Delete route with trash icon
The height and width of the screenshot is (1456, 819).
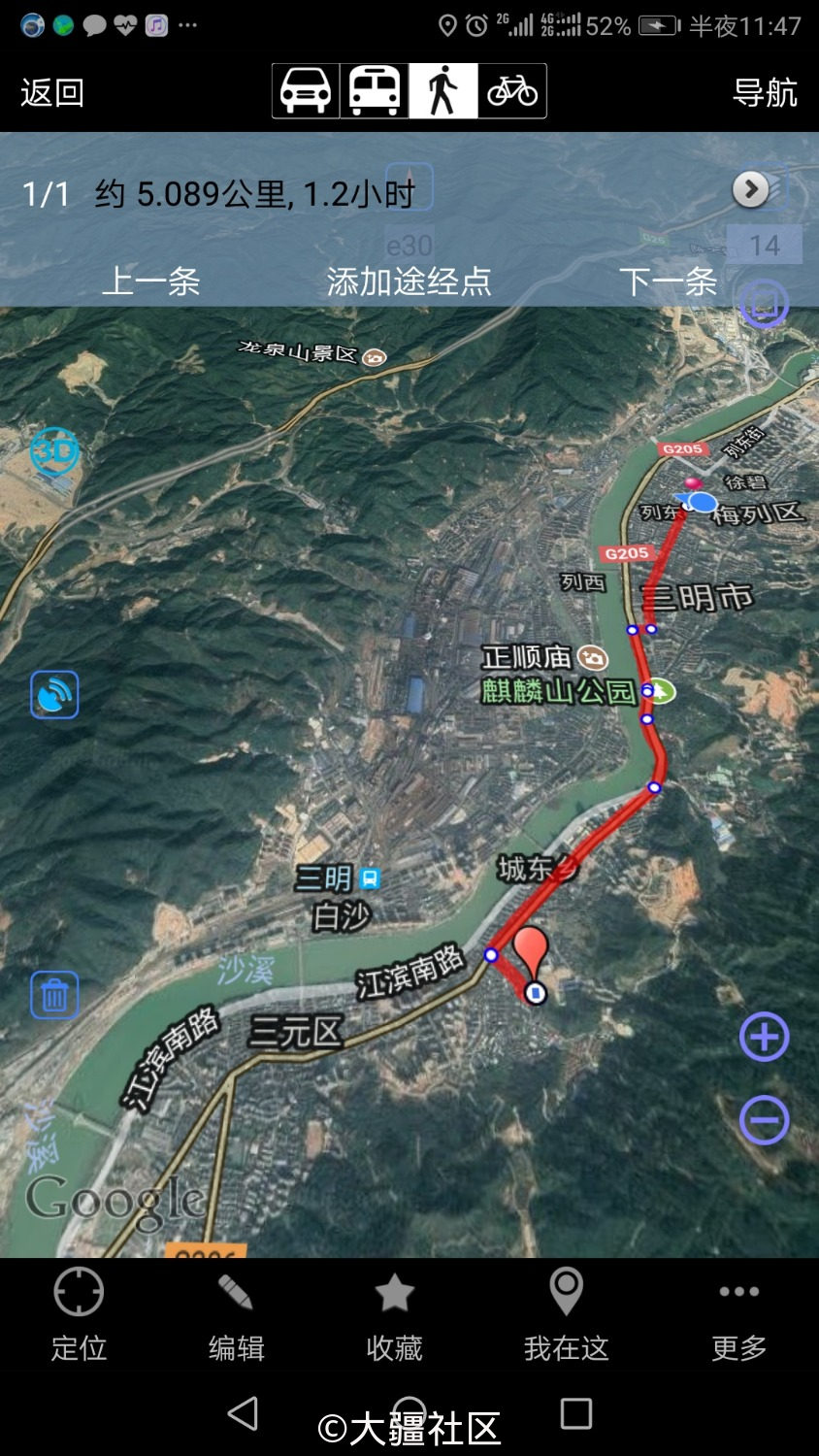click(54, 995)
